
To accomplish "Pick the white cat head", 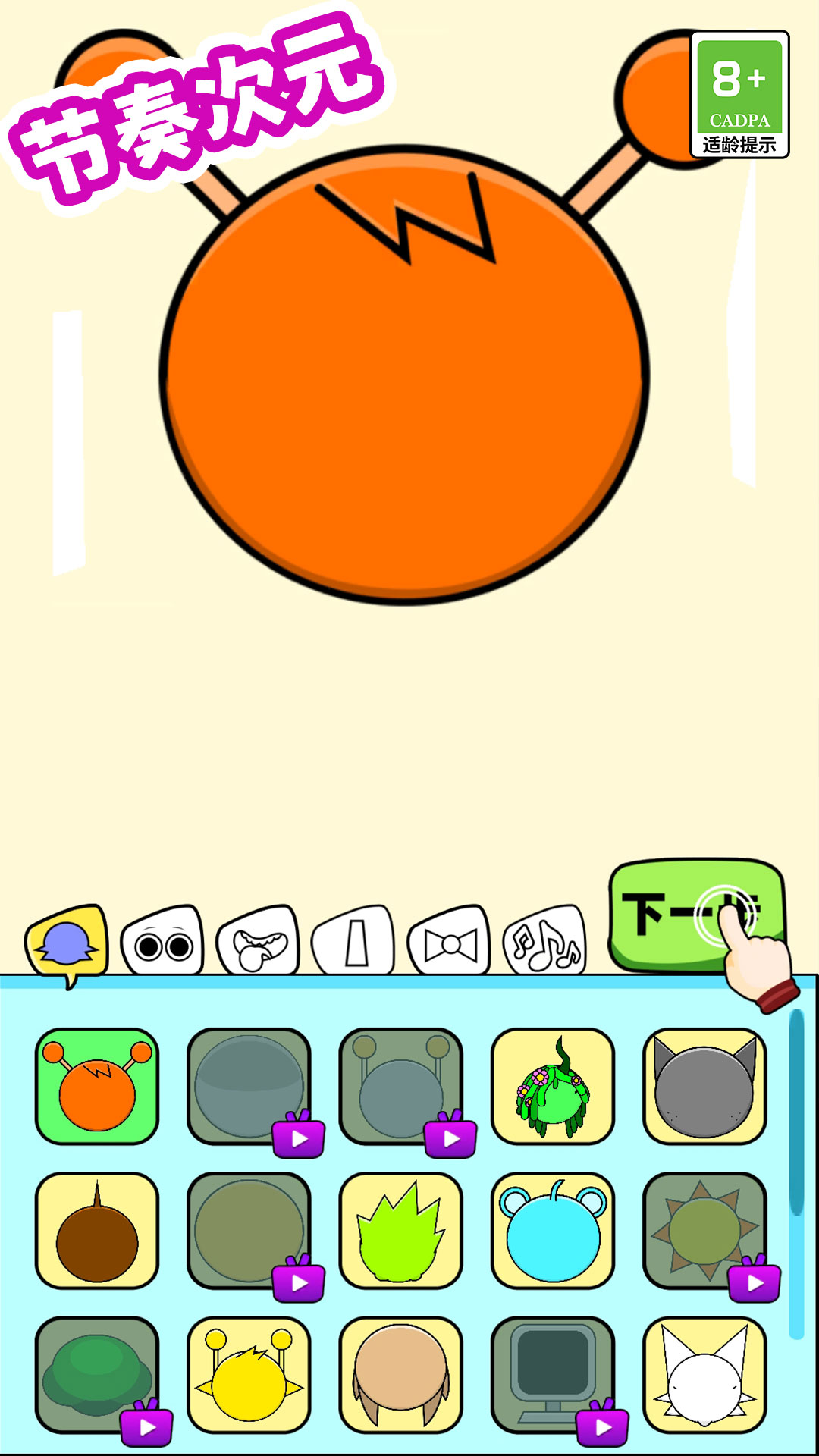I will coord(704,1374).
